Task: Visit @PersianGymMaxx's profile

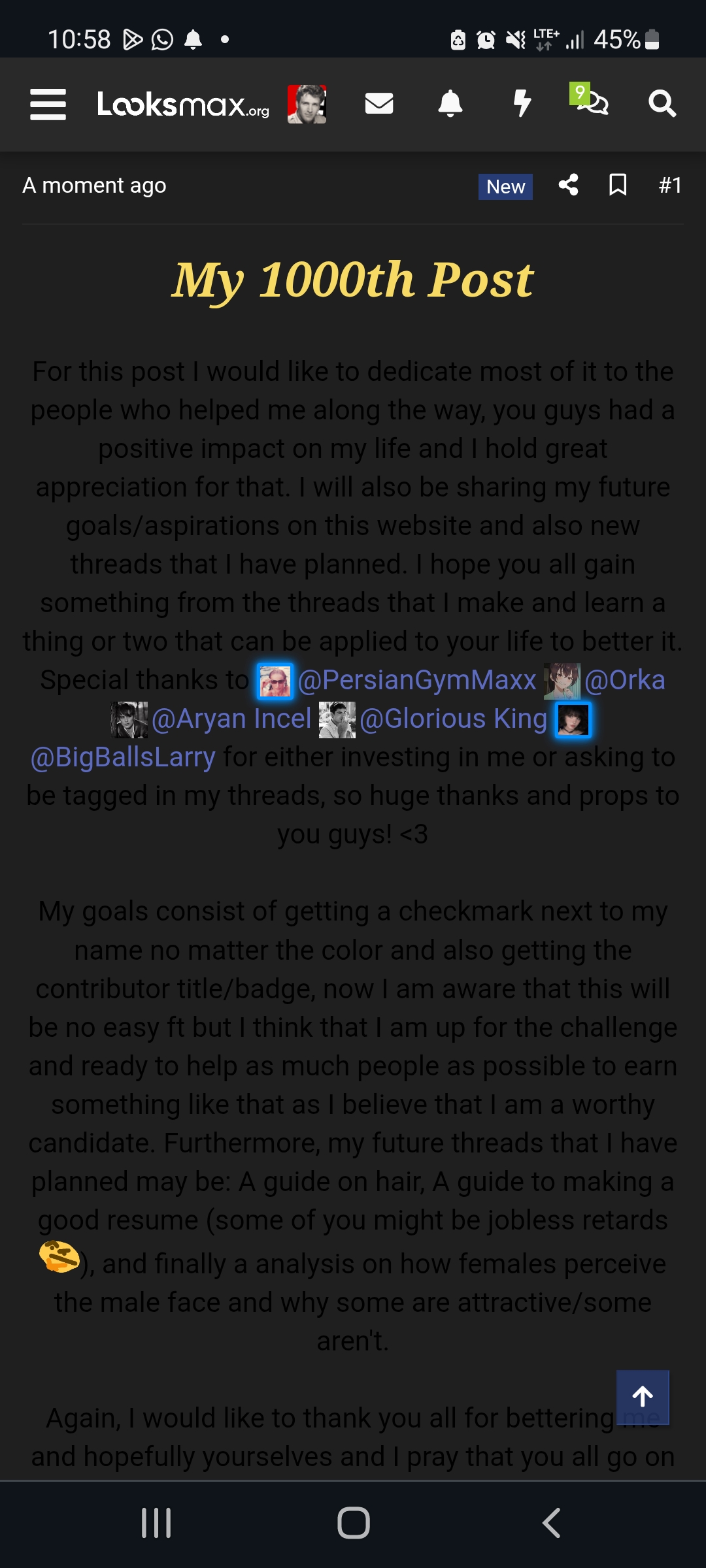Action: point(416,680)
